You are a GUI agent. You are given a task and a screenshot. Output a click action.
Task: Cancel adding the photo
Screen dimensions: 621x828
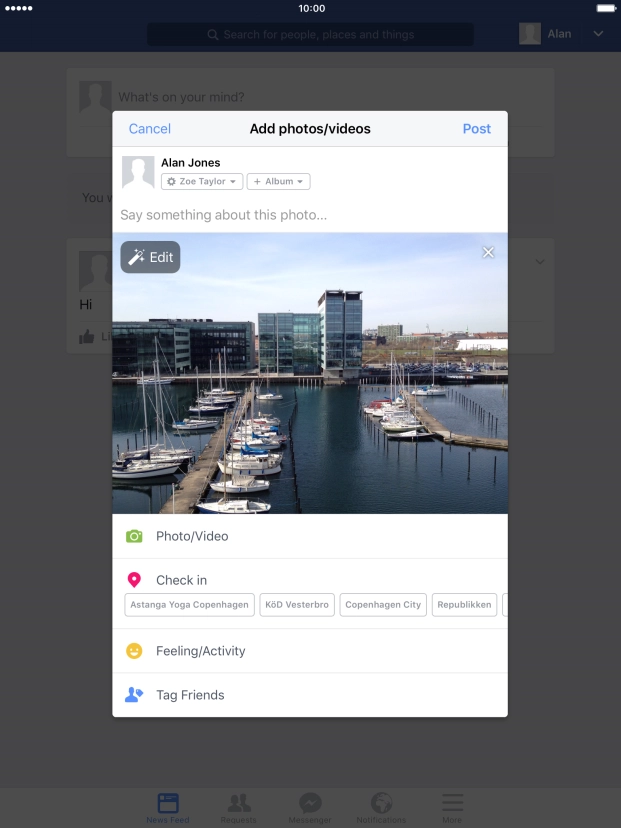[x=150, y=129]
